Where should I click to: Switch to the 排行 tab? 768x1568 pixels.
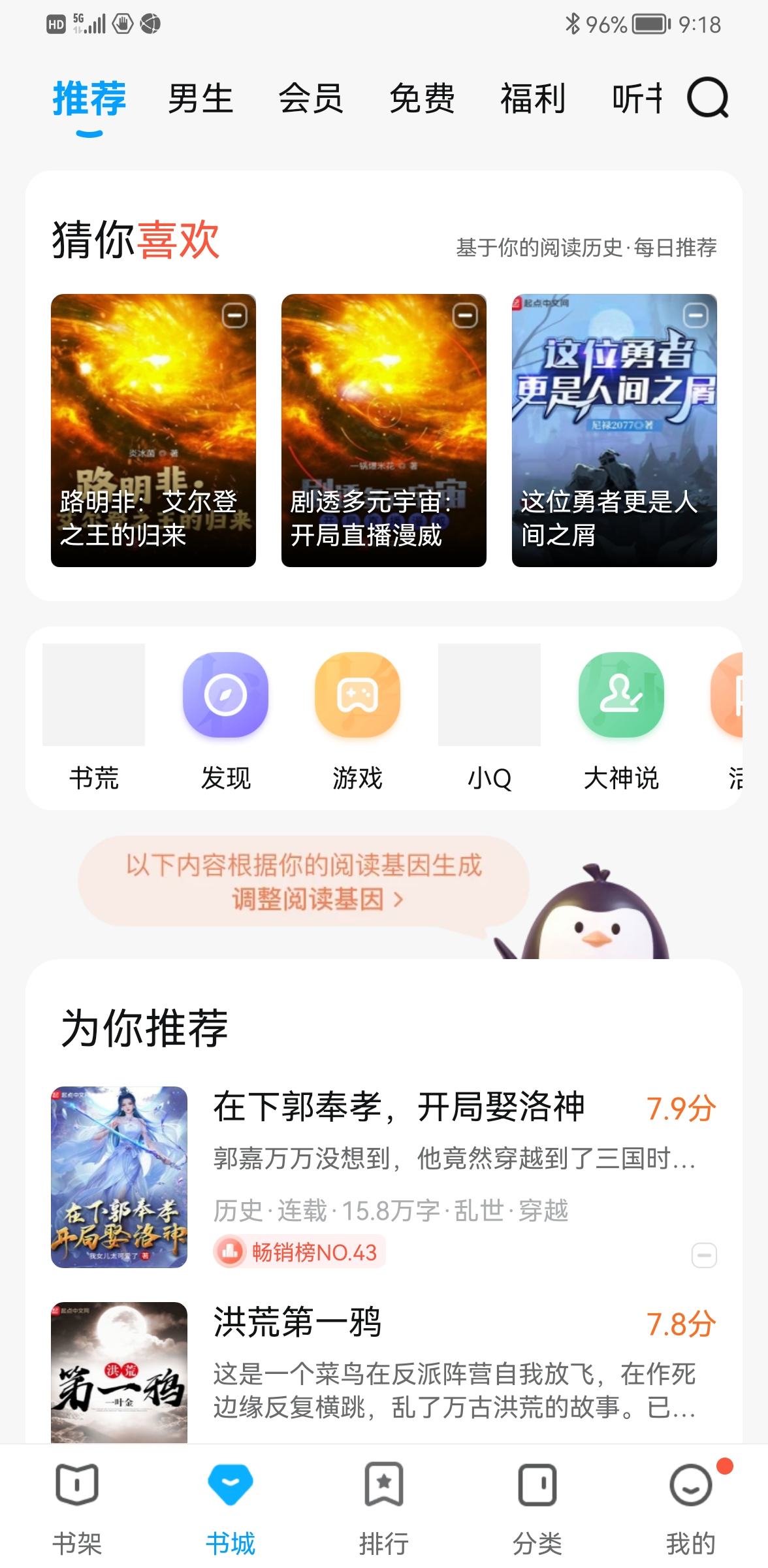(x=384, y=1509)
